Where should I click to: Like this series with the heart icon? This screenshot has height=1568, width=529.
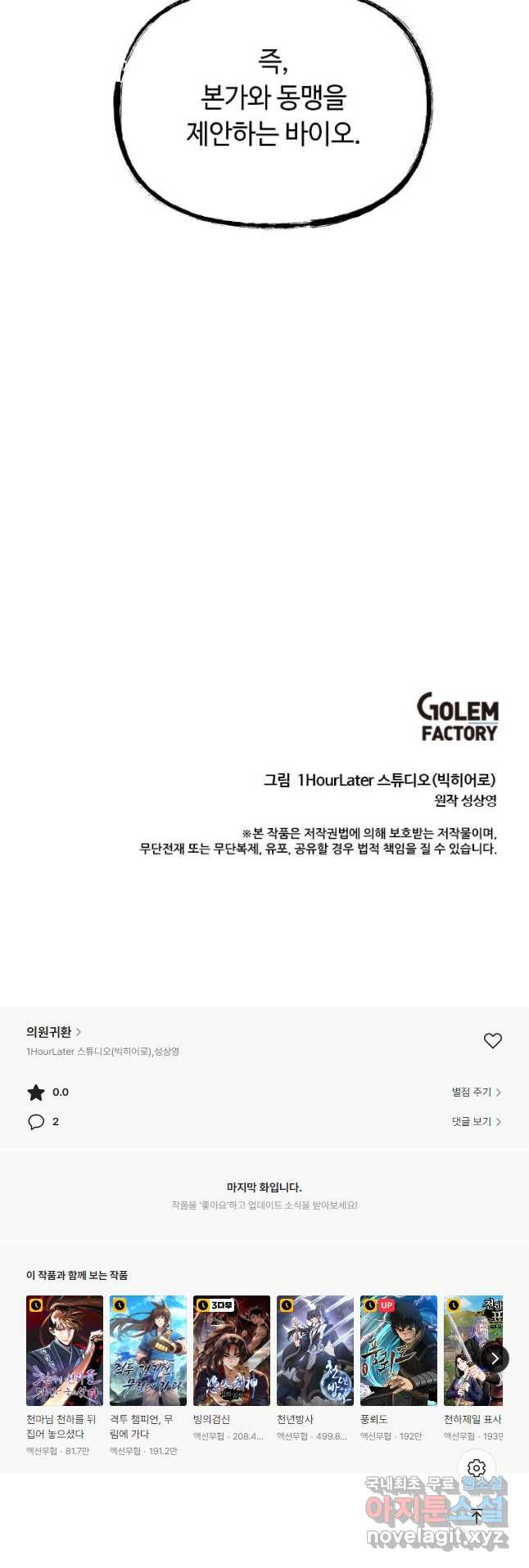492,1040
